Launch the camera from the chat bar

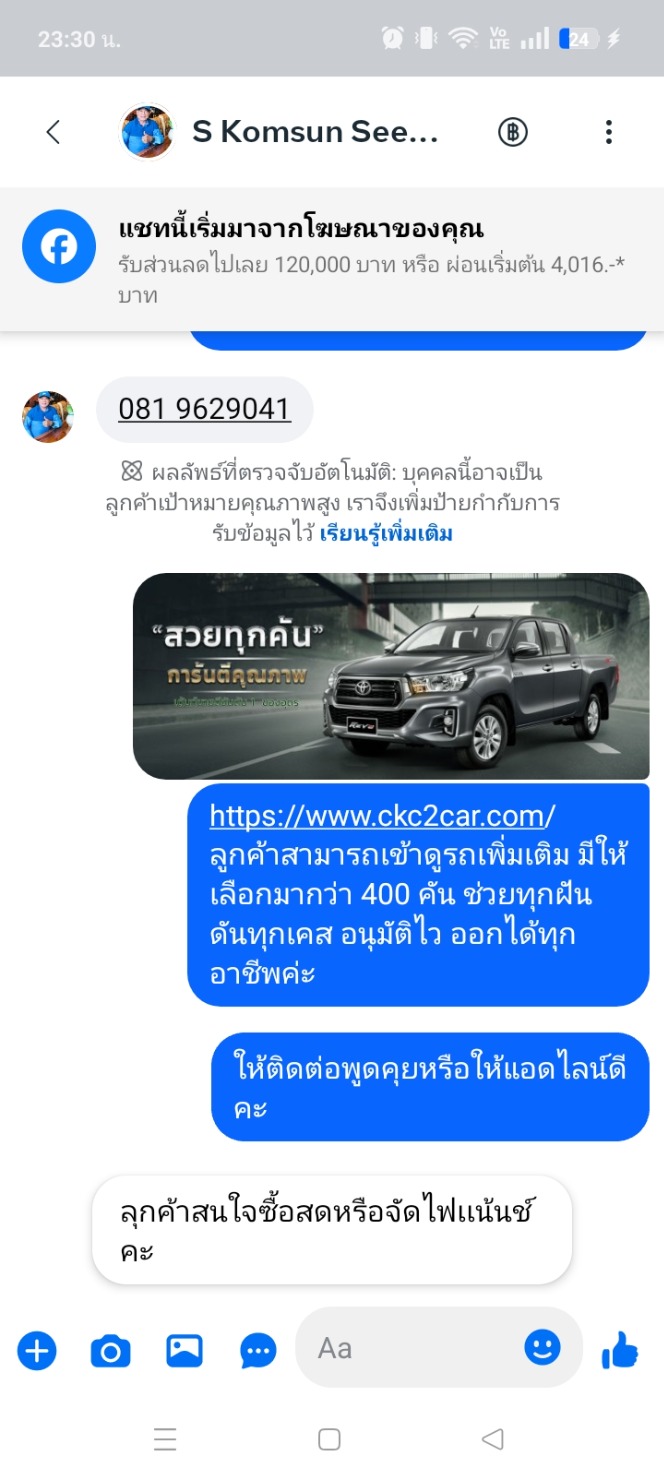coord(111,1351)
